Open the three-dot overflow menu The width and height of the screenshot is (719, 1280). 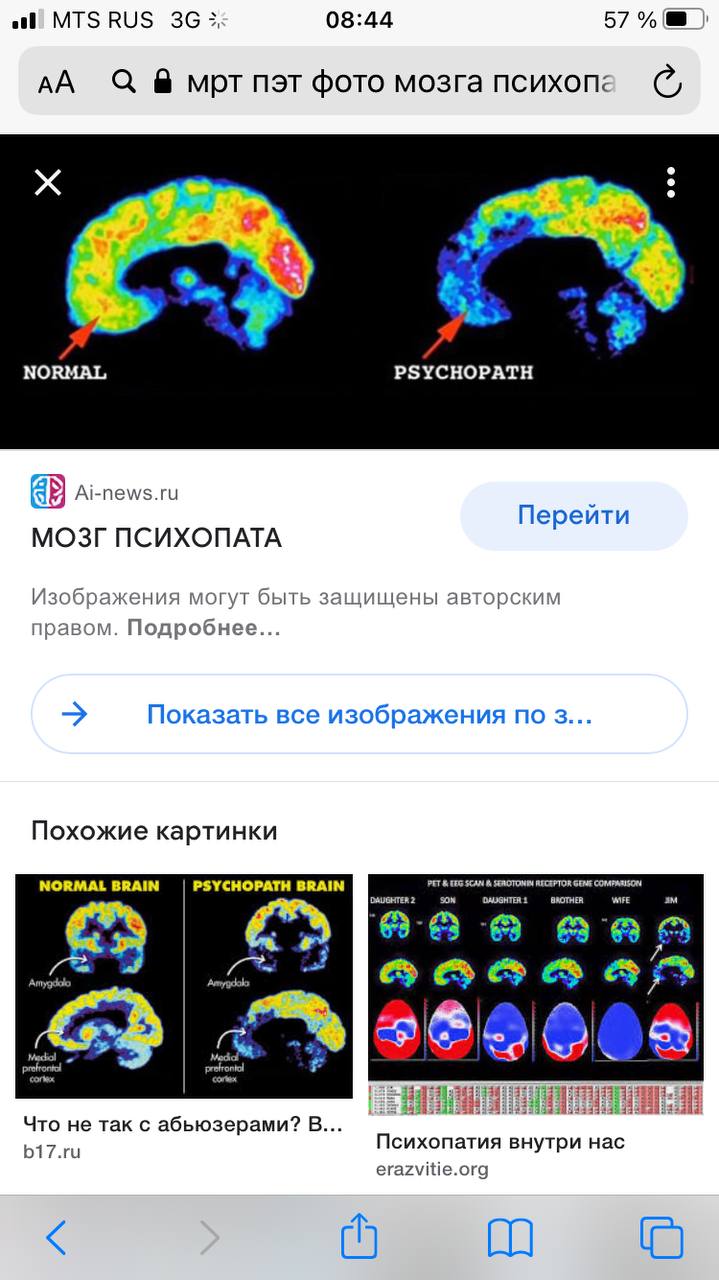(x=671, y=182)
